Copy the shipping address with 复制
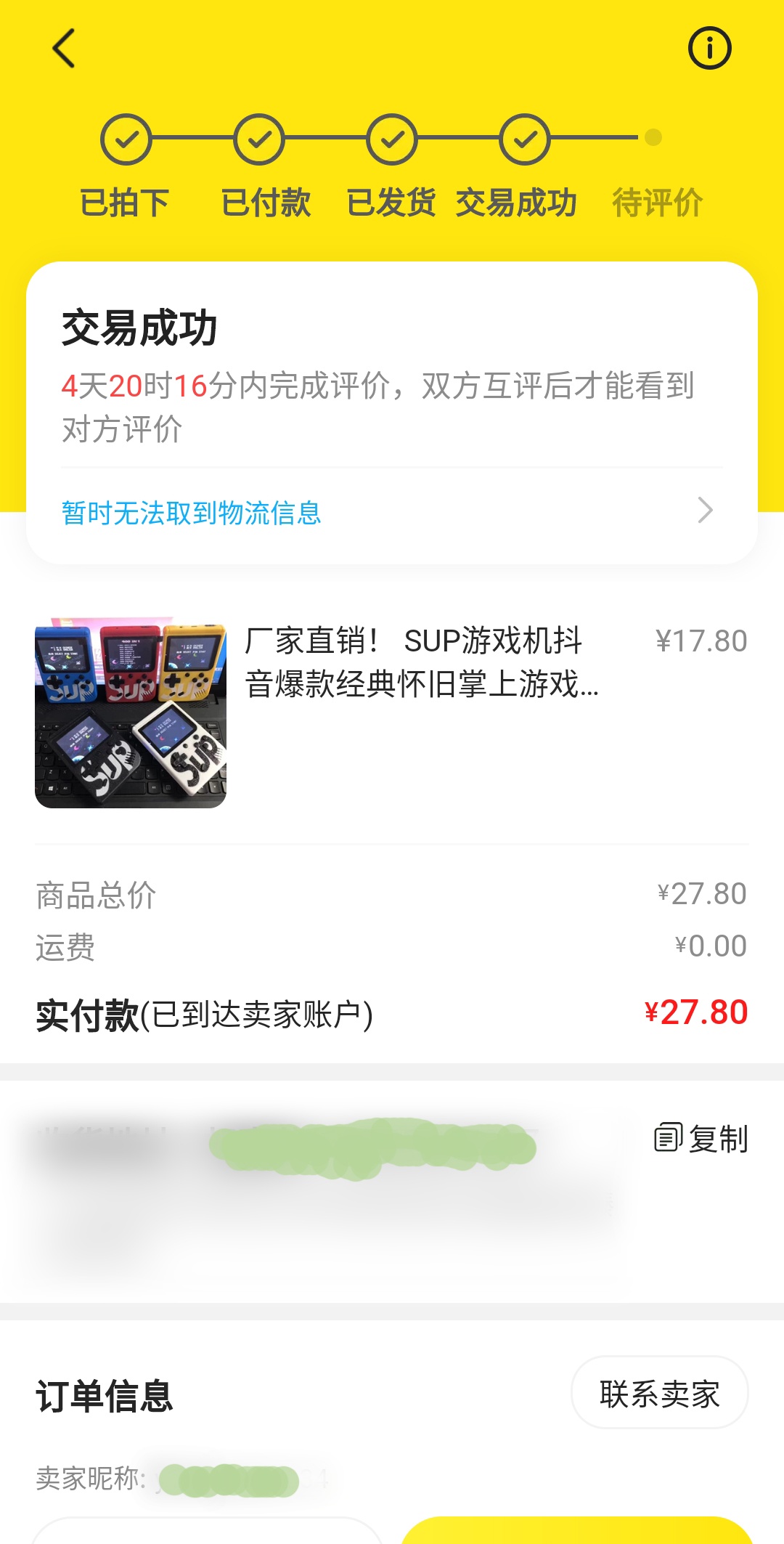Screen dimensions: 784x1544 [701, 1139]
